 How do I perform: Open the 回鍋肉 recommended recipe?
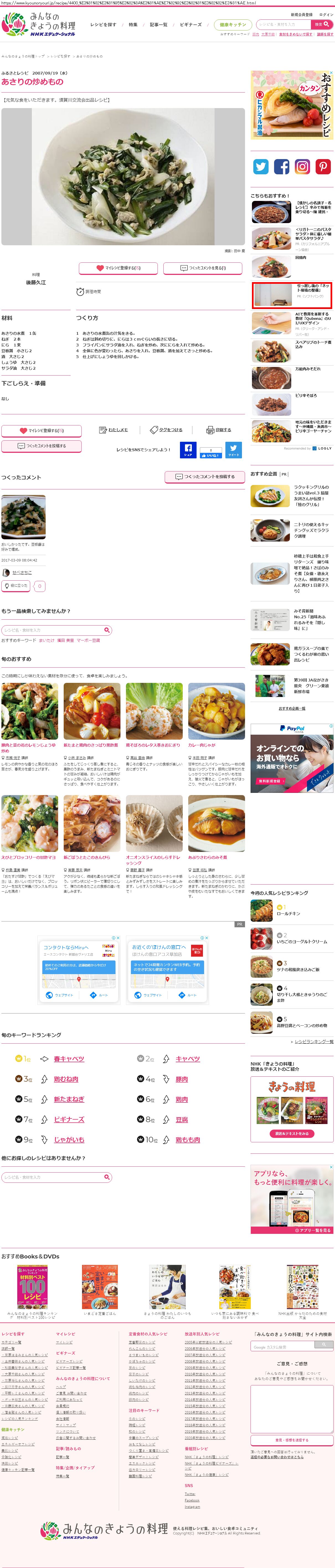click(x=300, y=257)
